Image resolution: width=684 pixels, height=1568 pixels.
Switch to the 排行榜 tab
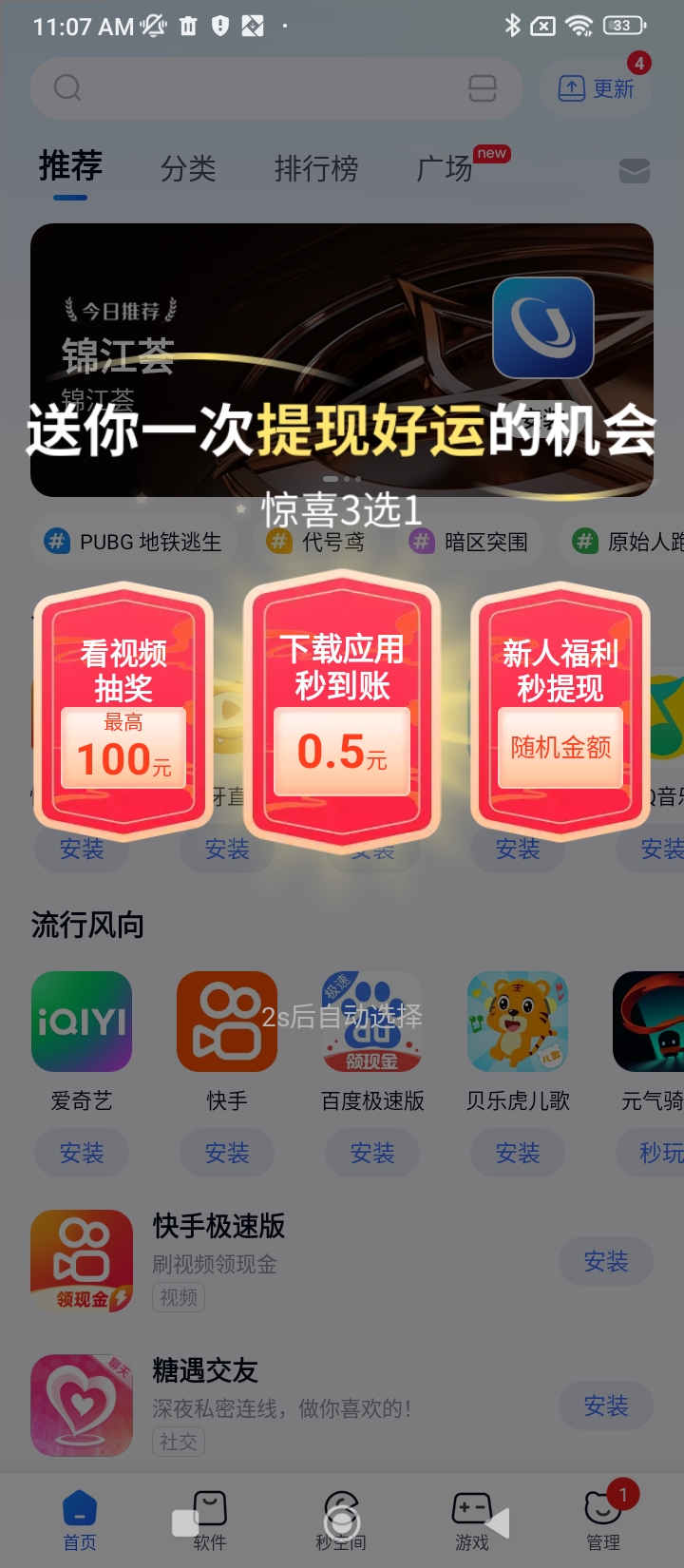(x=316, y=169)
